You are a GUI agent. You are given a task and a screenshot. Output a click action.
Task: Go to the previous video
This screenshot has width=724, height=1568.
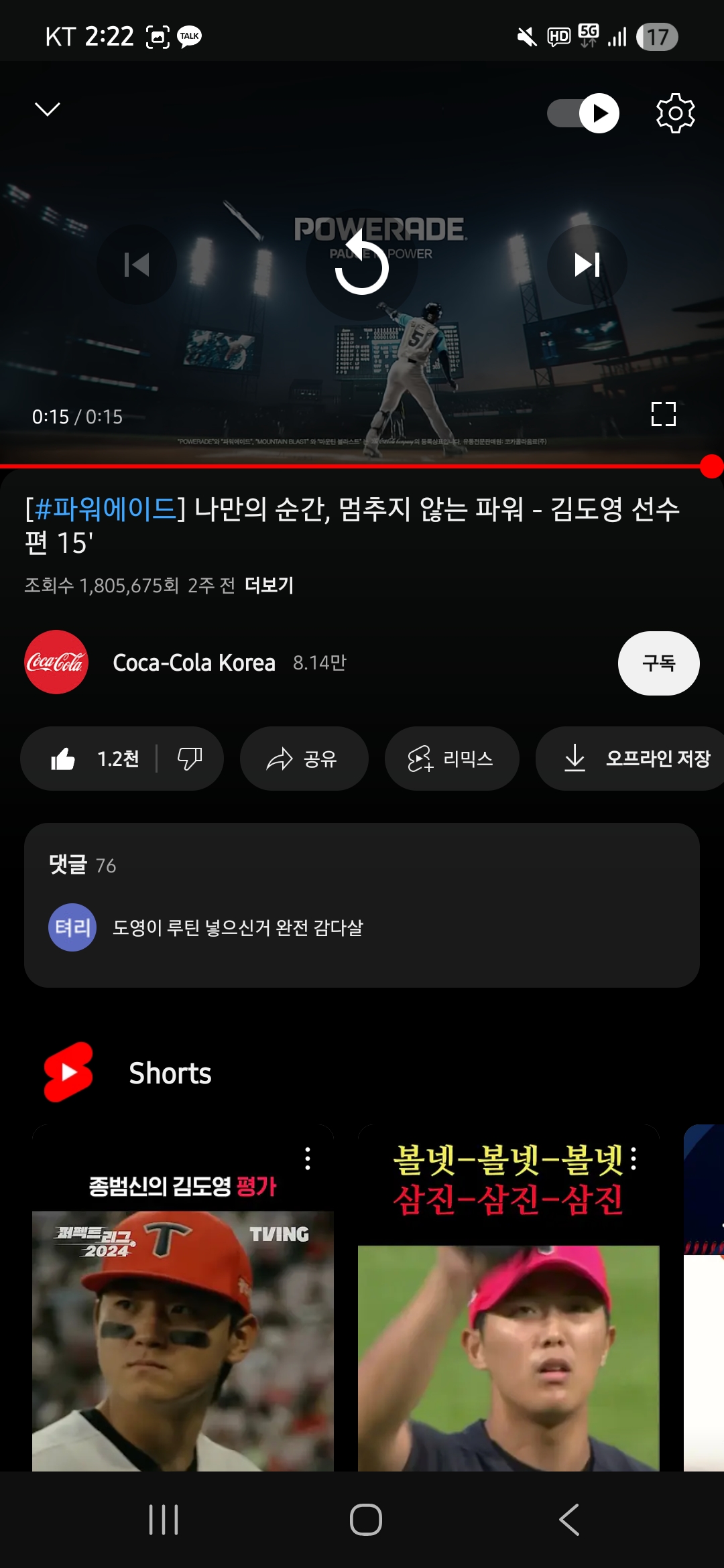(x=137, y=265)
